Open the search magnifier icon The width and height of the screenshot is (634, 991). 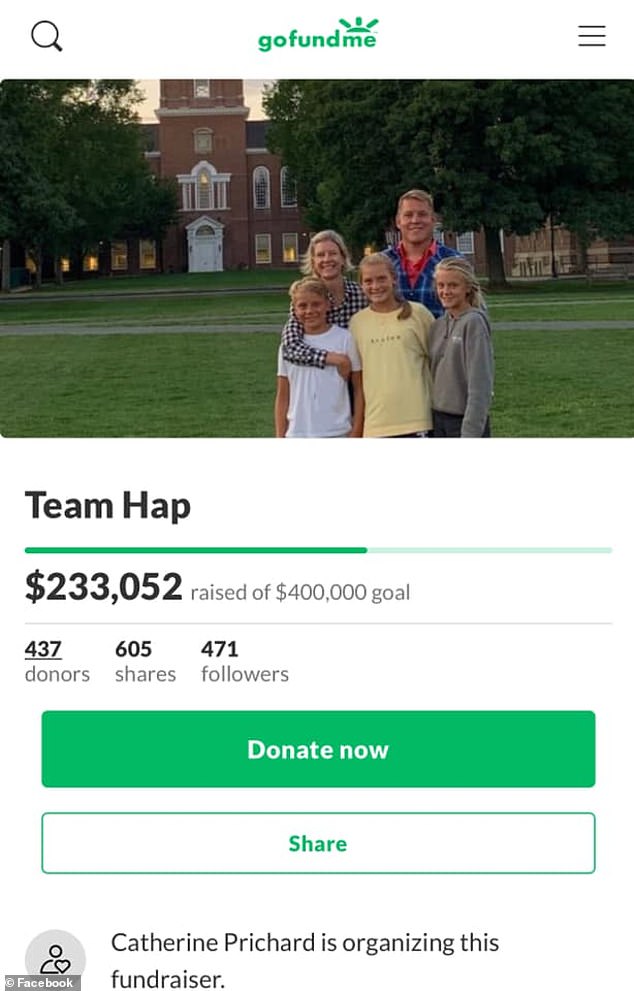pyautogui.click(x=46, y=36)
